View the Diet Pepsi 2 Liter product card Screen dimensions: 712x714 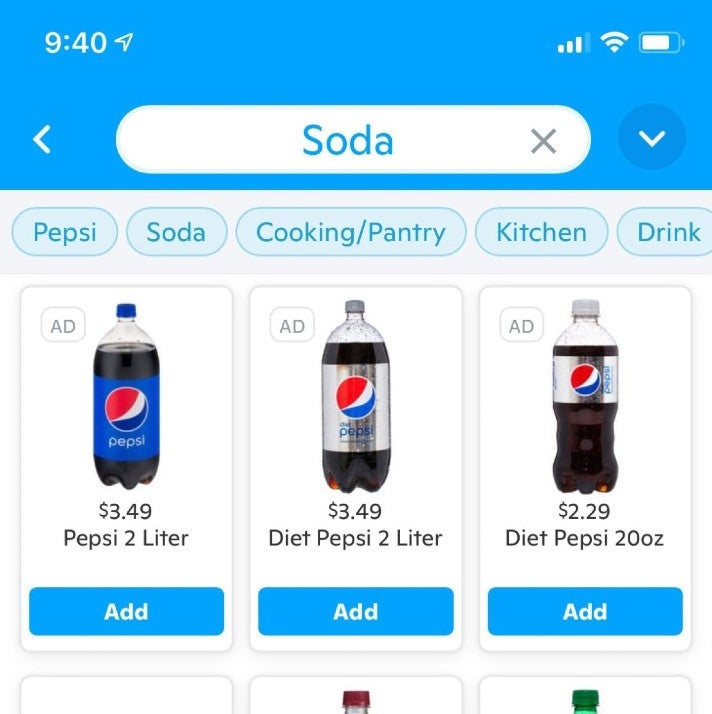pos(355,420)
